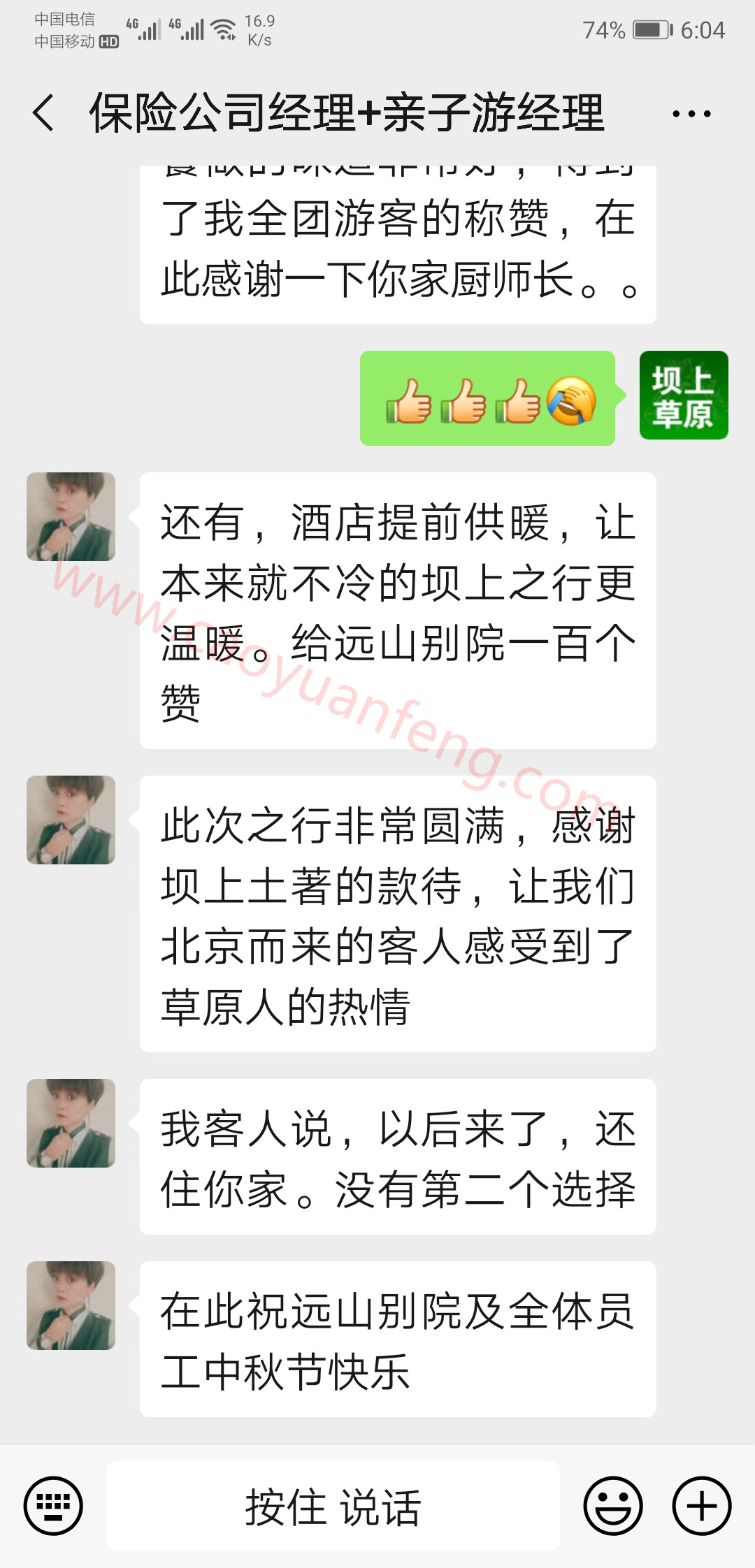Open sender avatar beside 我客人说 message
This screenshot has width=755, height=1568.
(x=71, y=1123)
